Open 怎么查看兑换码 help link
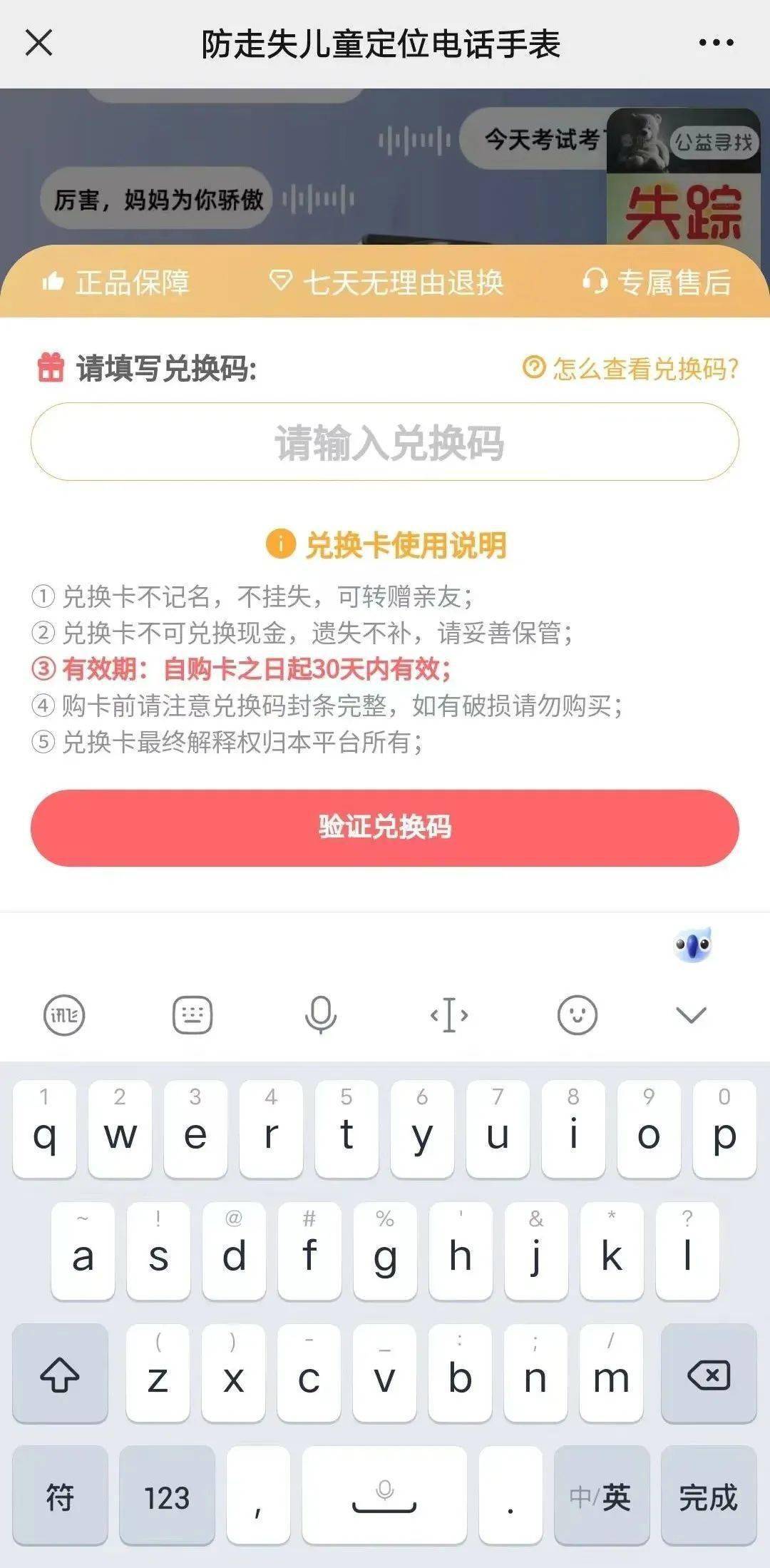770x1568 pixels. coord(631,368)
